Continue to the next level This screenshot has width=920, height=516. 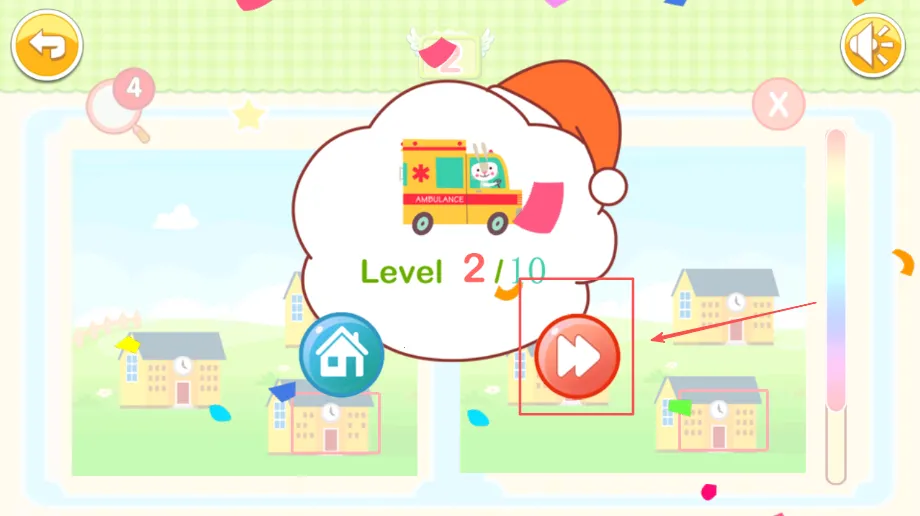tap(577, 357)
